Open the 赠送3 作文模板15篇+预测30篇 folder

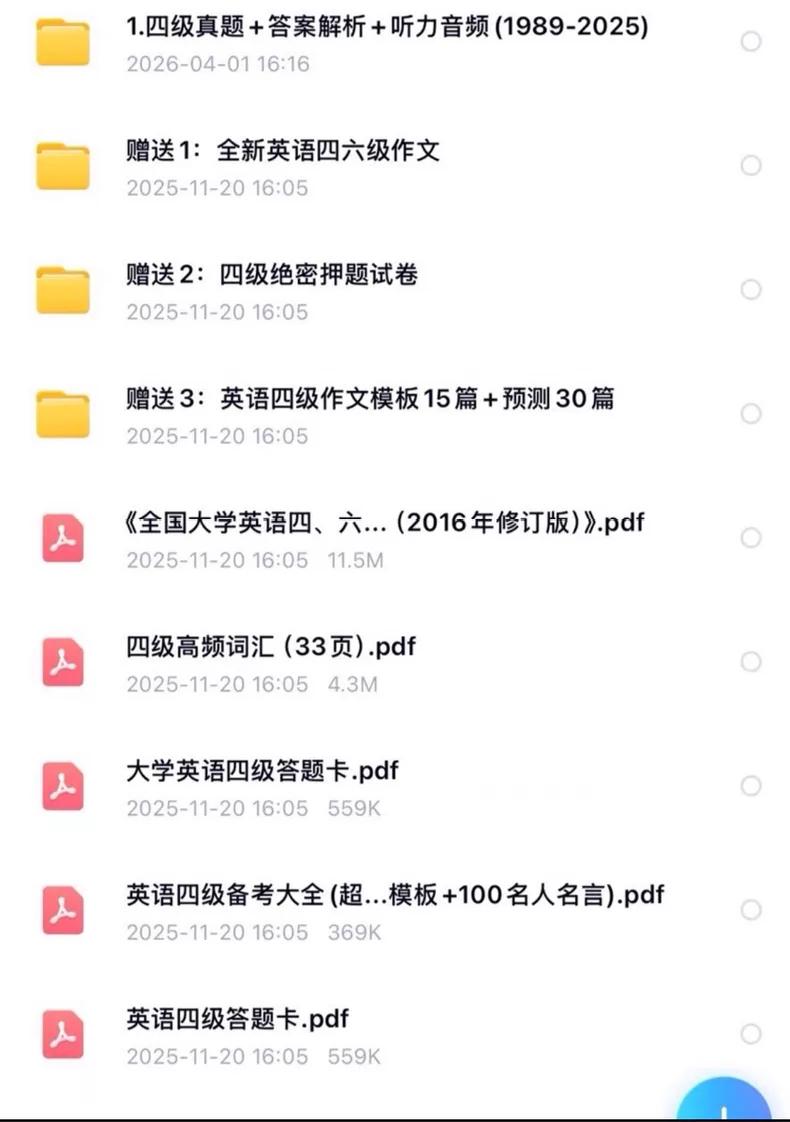pyautogui.click(x=370, y=400)
